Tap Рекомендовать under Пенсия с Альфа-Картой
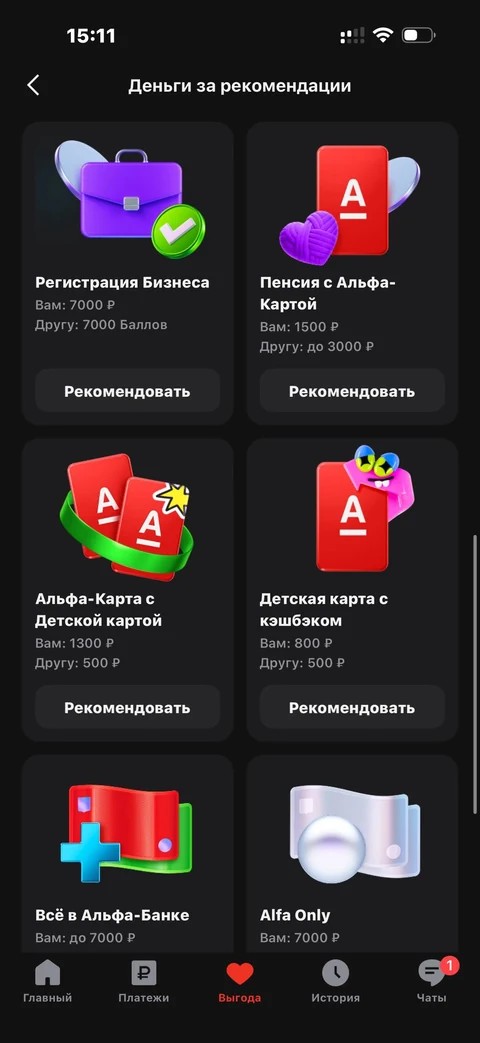Viewport: 480px width, 1043px height. coord(352,391)
